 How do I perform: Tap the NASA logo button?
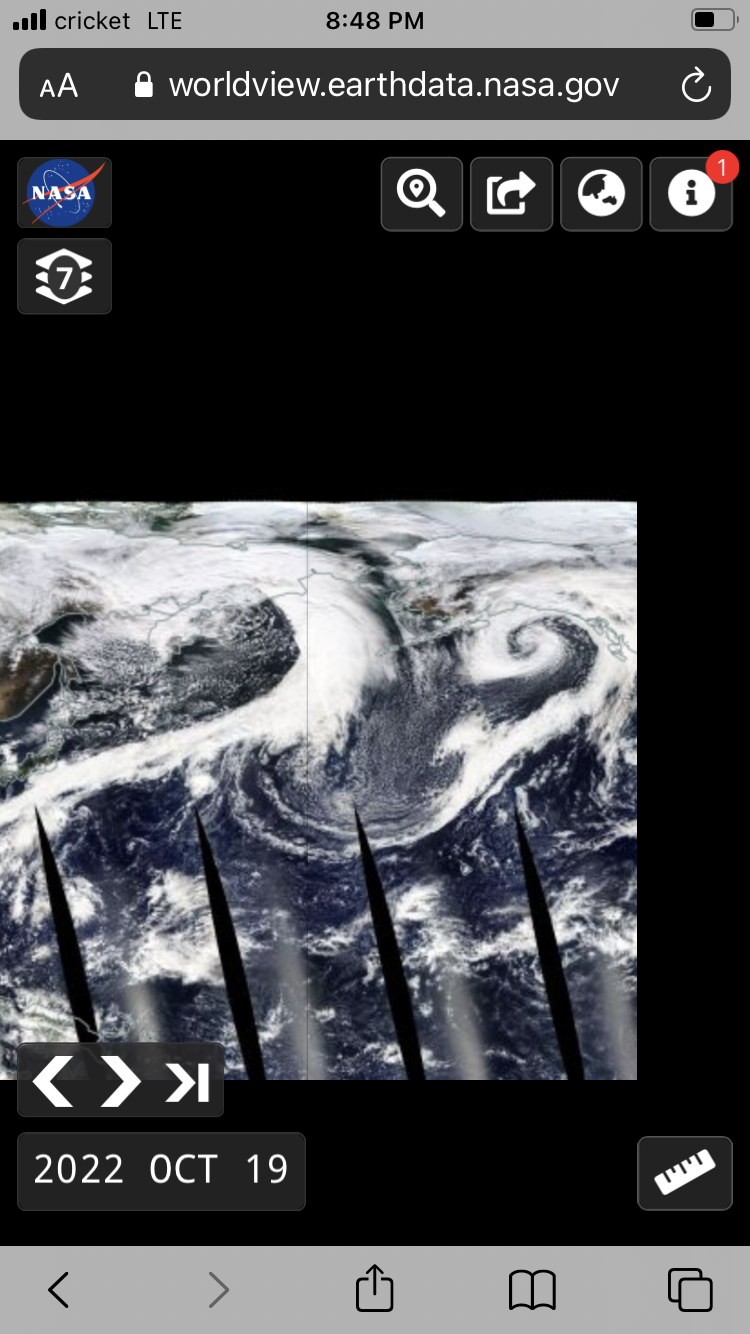tap(64, 193)
